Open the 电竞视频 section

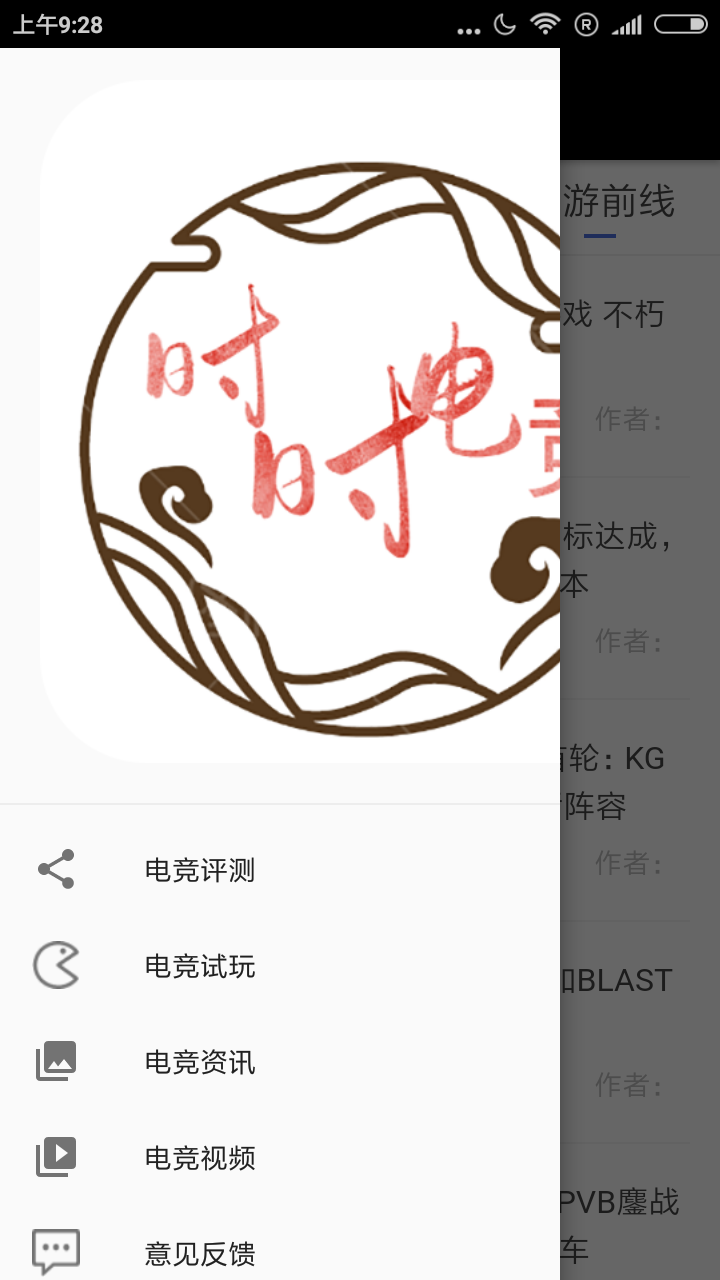(x=200, y=1158)
